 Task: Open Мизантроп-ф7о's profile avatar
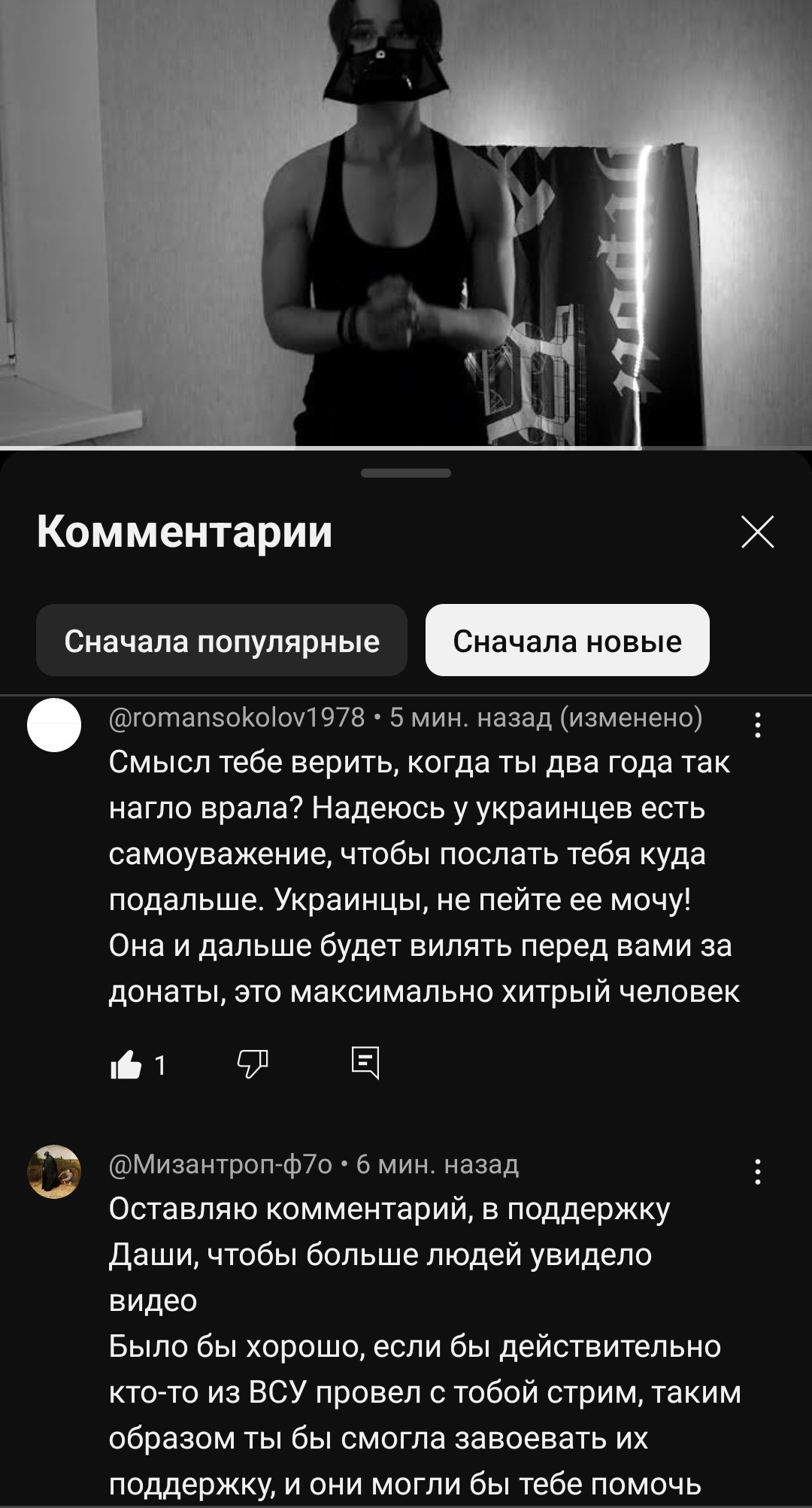[54, 1172]
